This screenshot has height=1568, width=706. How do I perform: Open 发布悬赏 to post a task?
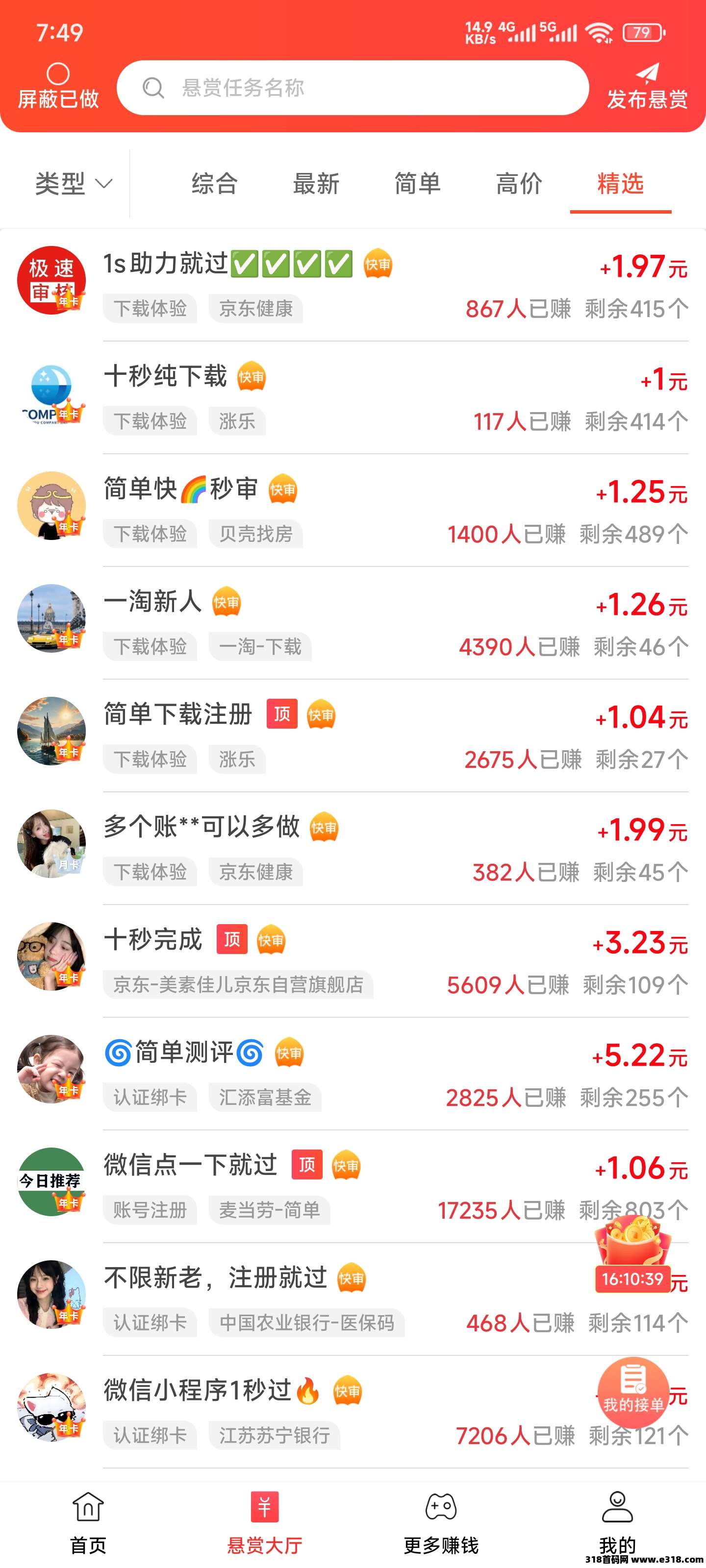647,86
